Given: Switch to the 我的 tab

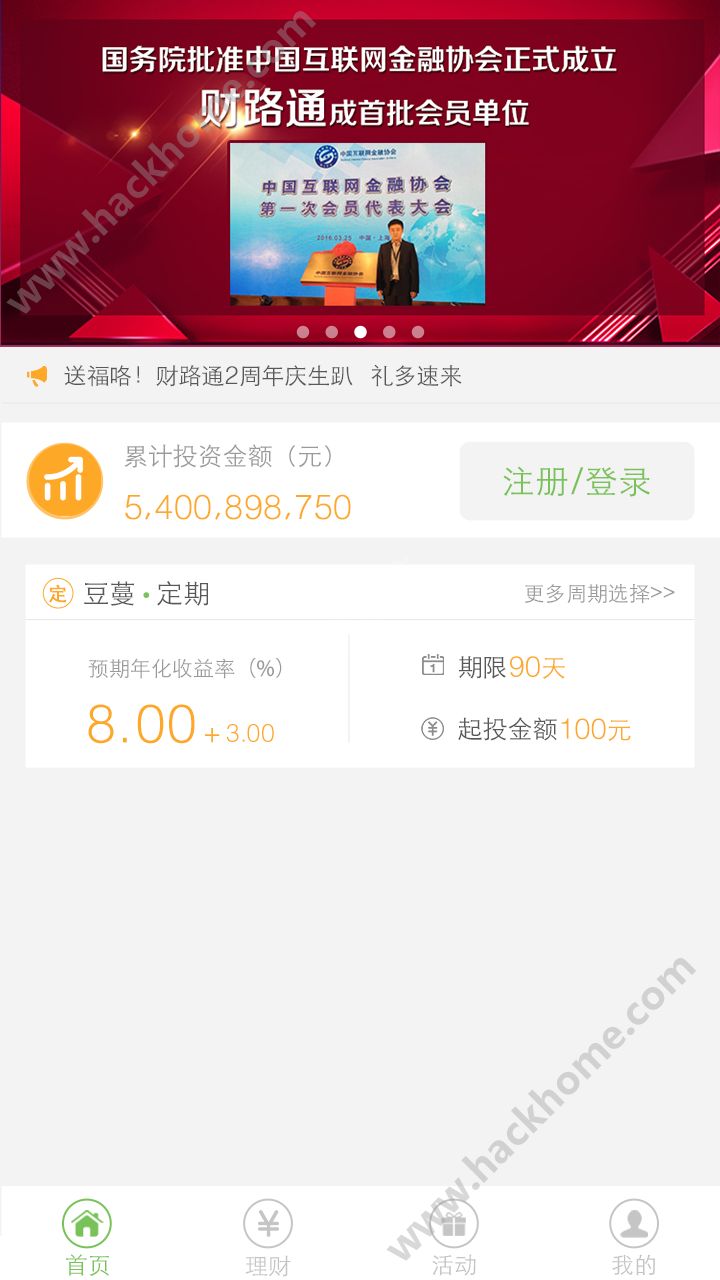Looking at the screenshot, I should [x=634, y=1236].
